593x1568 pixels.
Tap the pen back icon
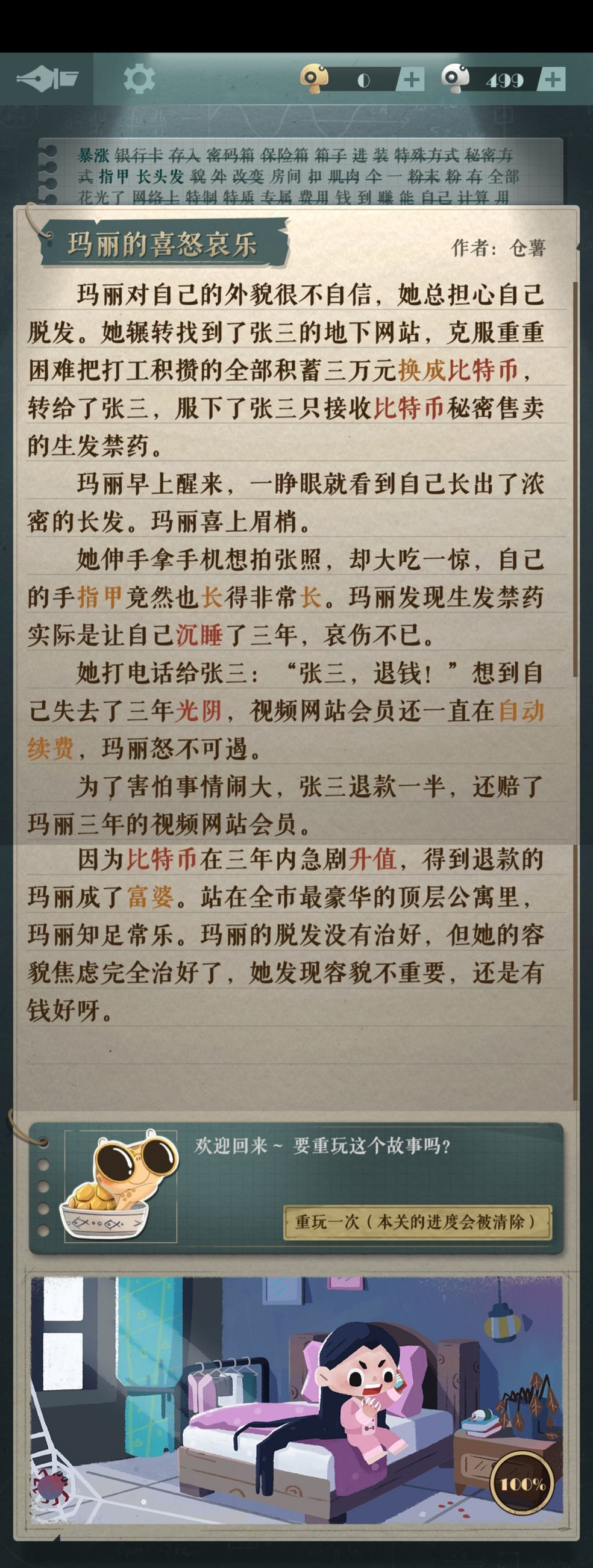(47, 79)
